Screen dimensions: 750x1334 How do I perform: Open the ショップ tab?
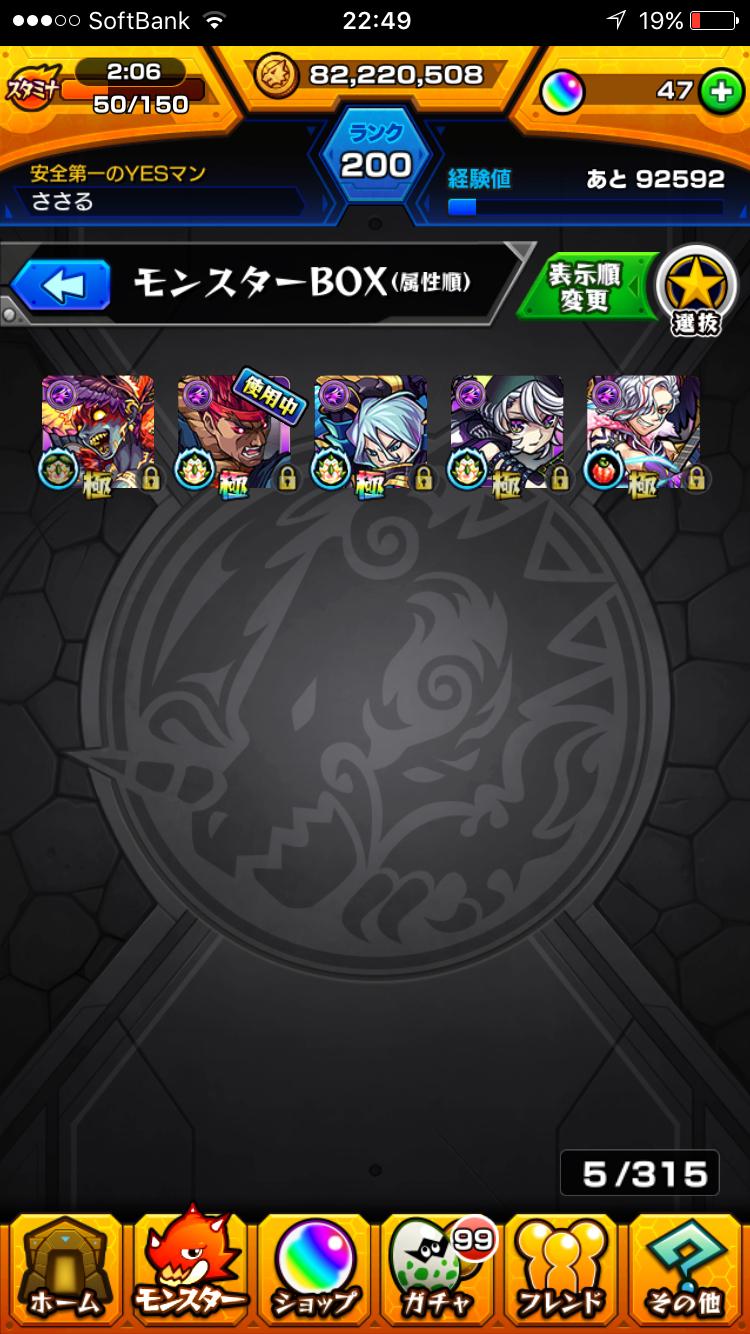(x=313, y=1268)
